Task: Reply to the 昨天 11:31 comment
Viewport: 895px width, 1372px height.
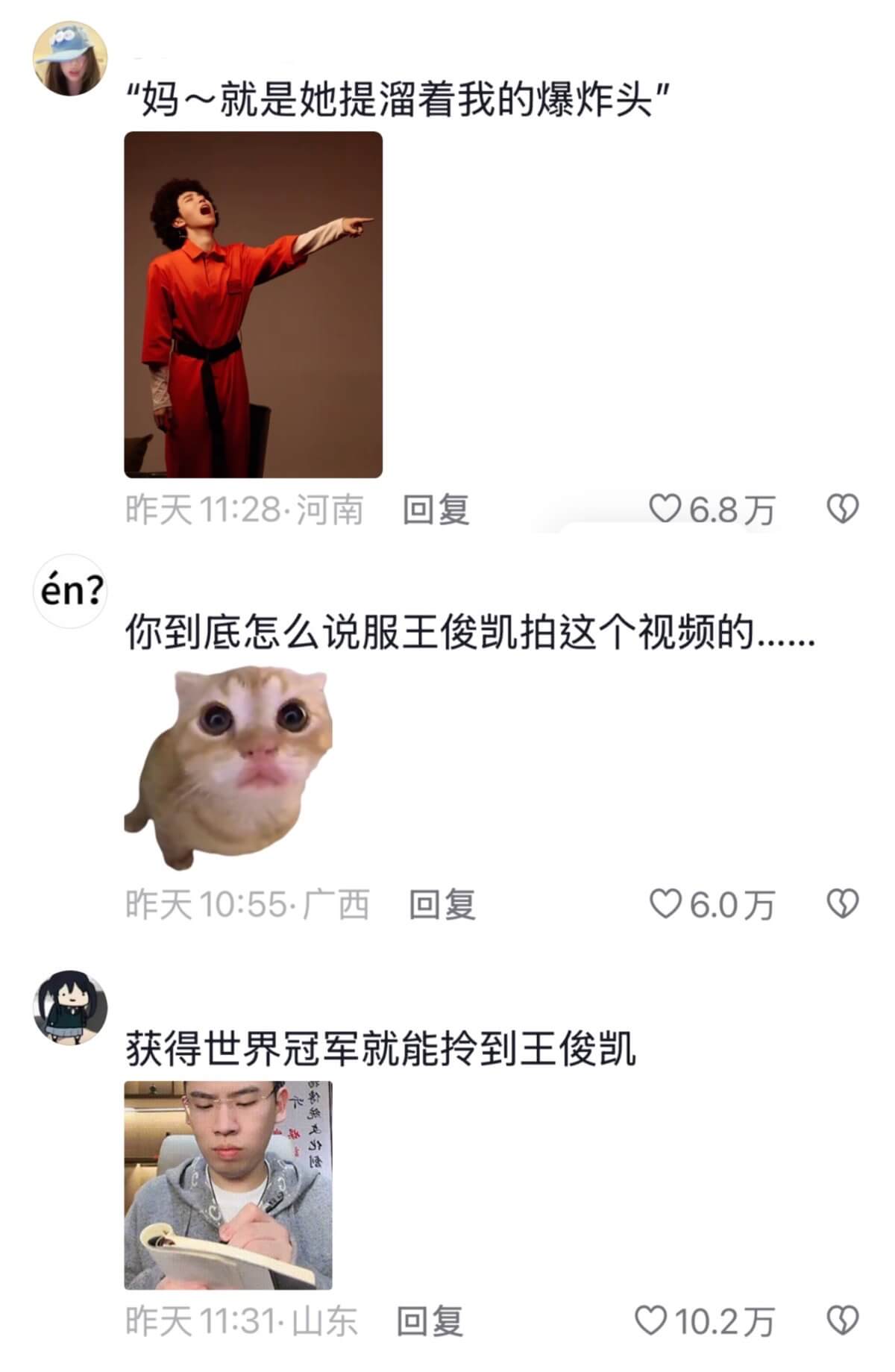Action: [430, 1321]
